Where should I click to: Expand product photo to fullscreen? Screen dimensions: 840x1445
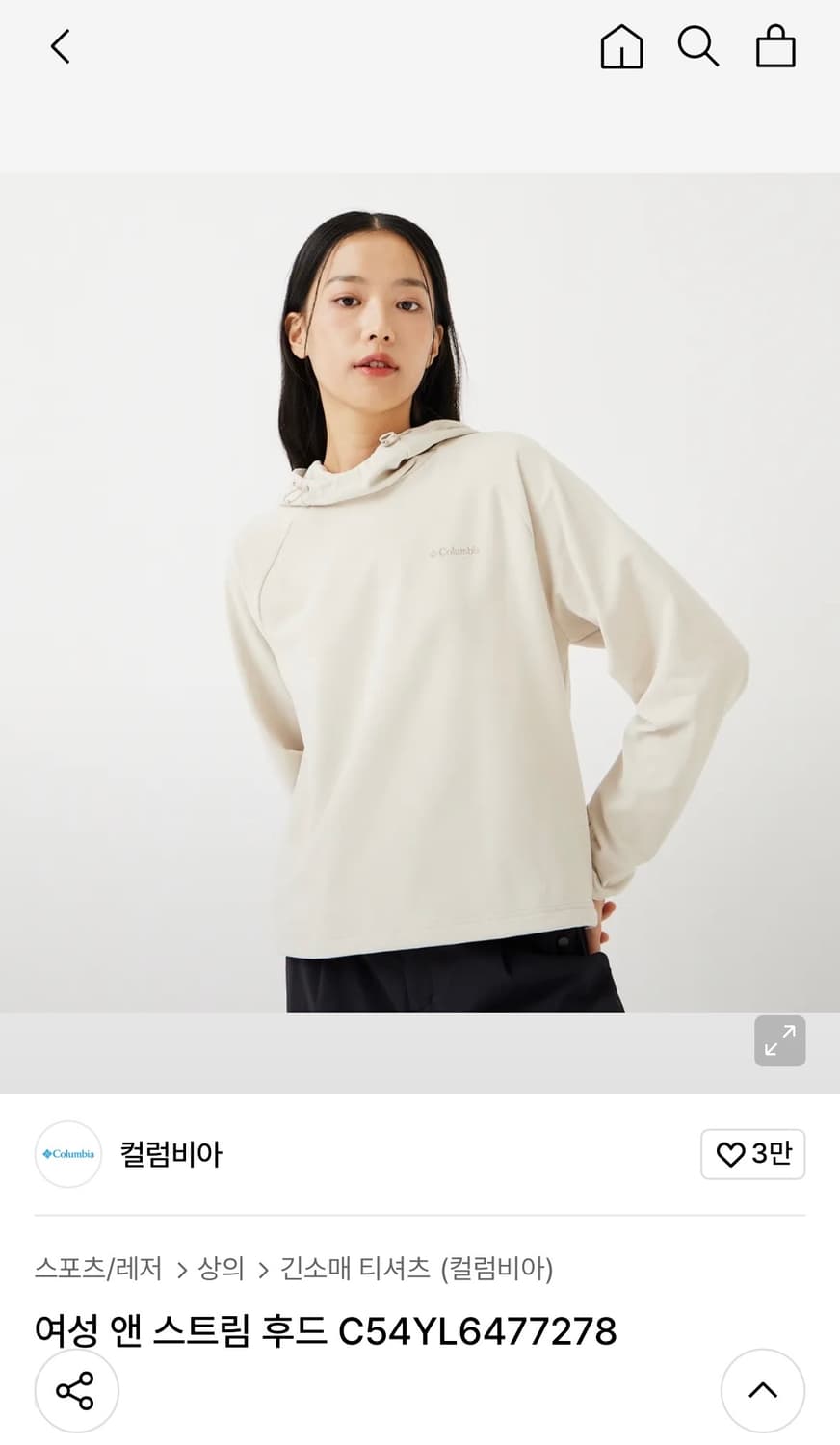click(779, 1041)
